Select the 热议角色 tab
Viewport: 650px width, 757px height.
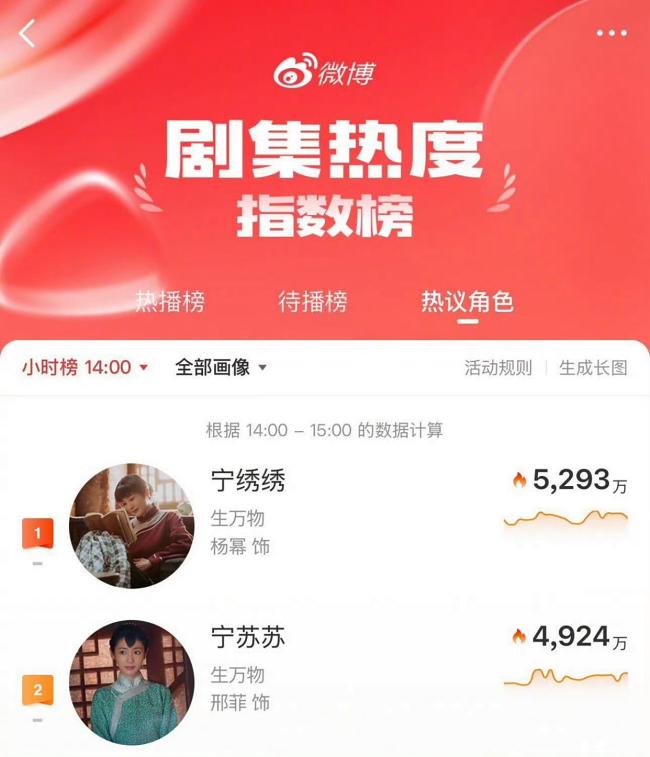[466, 301]
